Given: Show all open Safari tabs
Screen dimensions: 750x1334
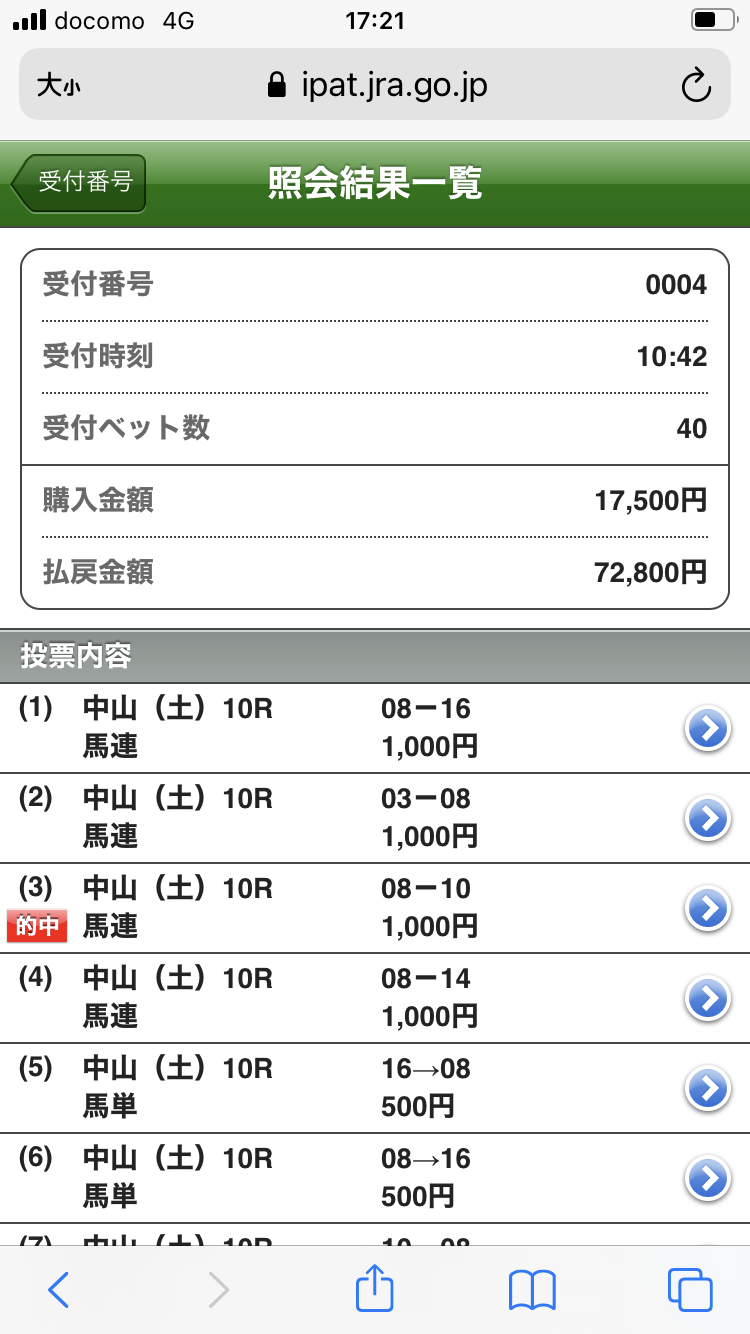Looking at the screenshot, I should (690, 1290).
